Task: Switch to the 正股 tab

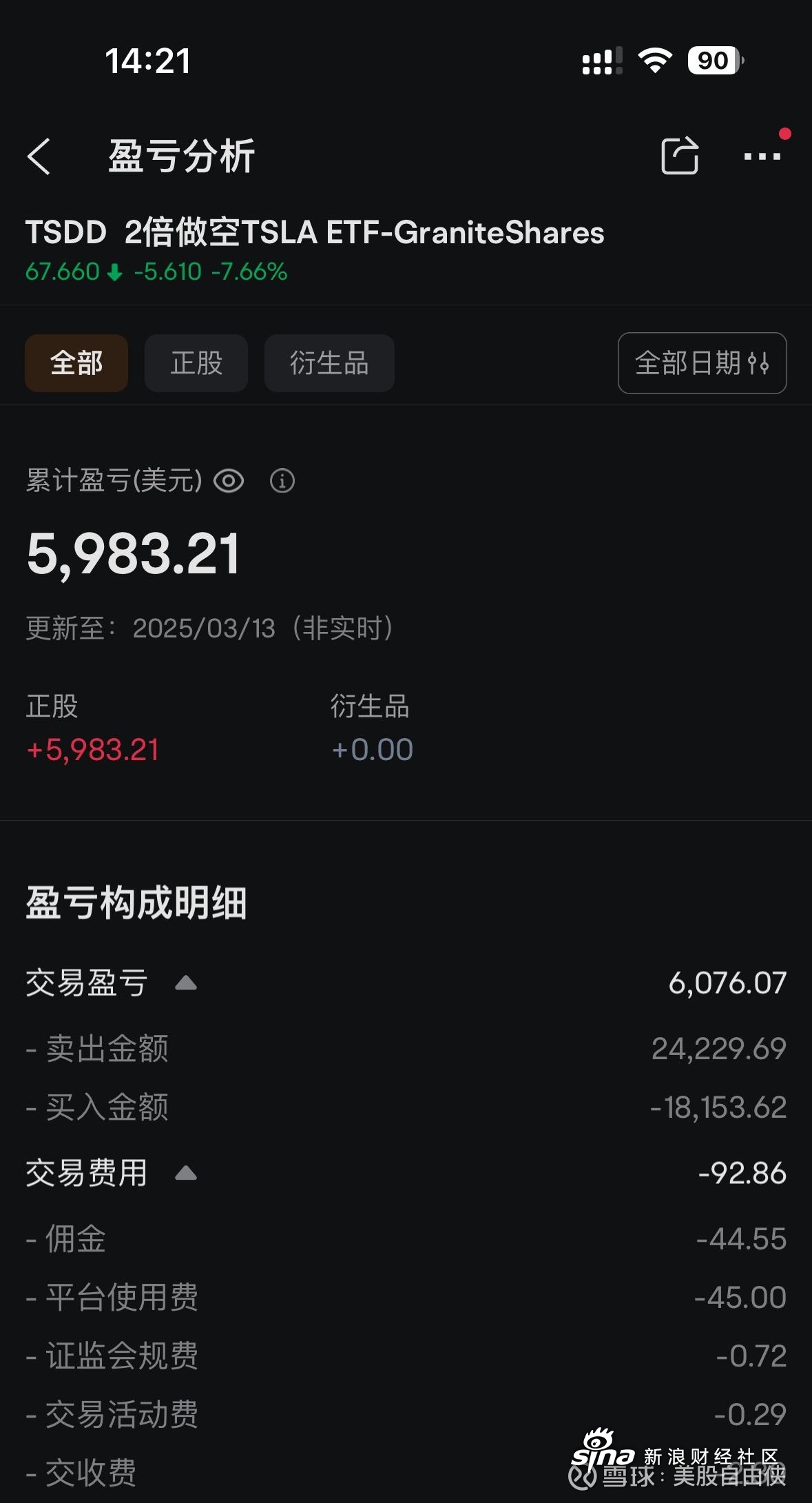Action: point(196,363)
